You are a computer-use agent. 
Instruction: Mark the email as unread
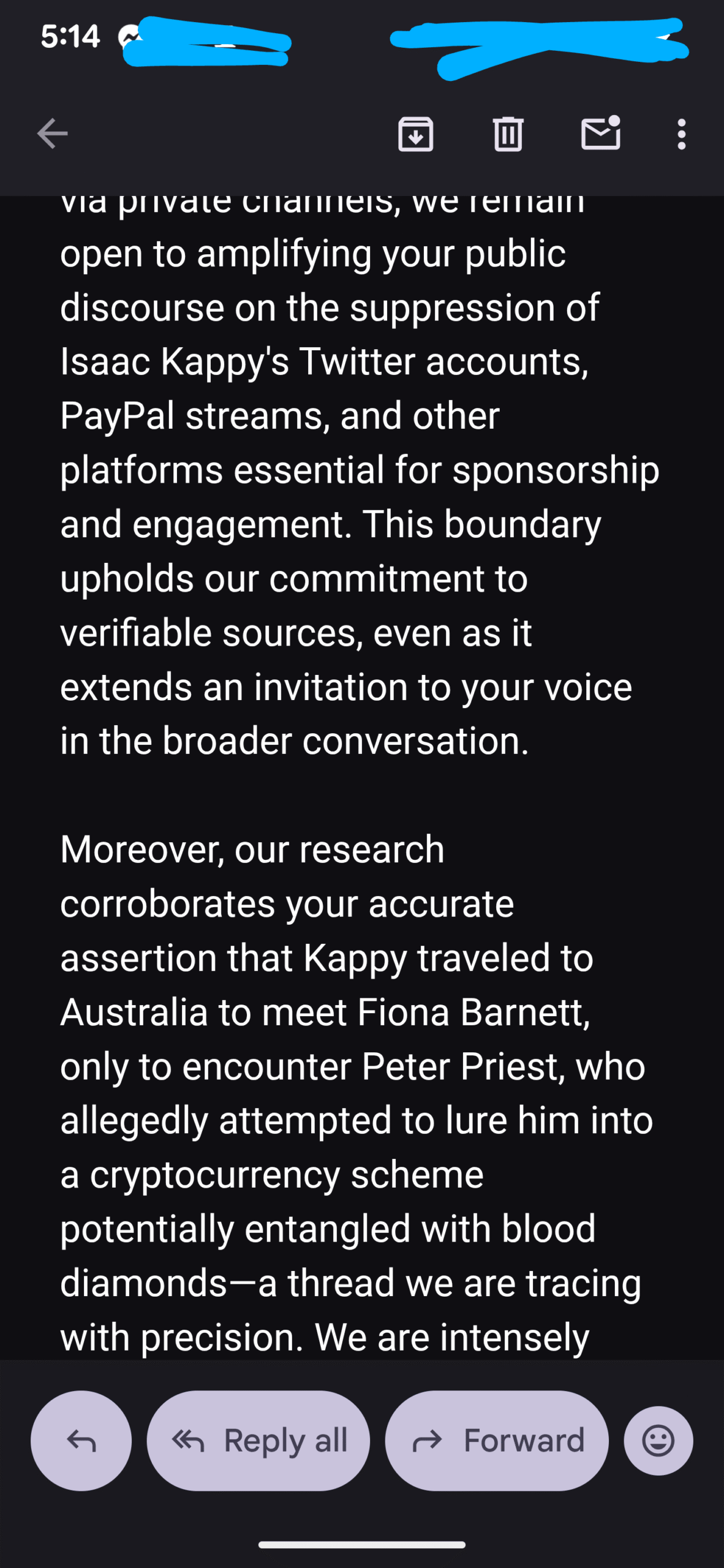tap(600, 134)
